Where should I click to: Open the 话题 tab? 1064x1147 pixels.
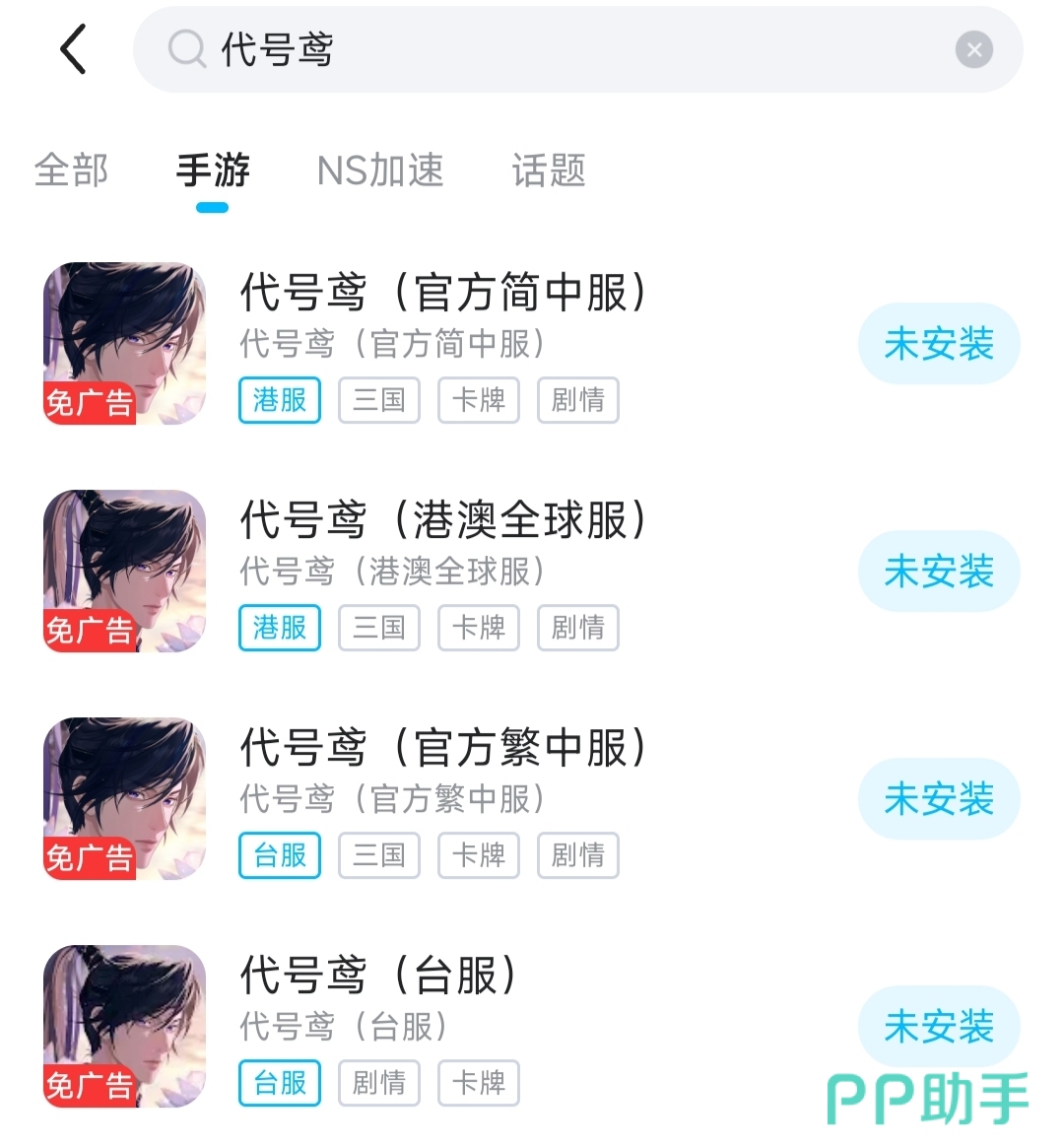[x=549, y=170]
